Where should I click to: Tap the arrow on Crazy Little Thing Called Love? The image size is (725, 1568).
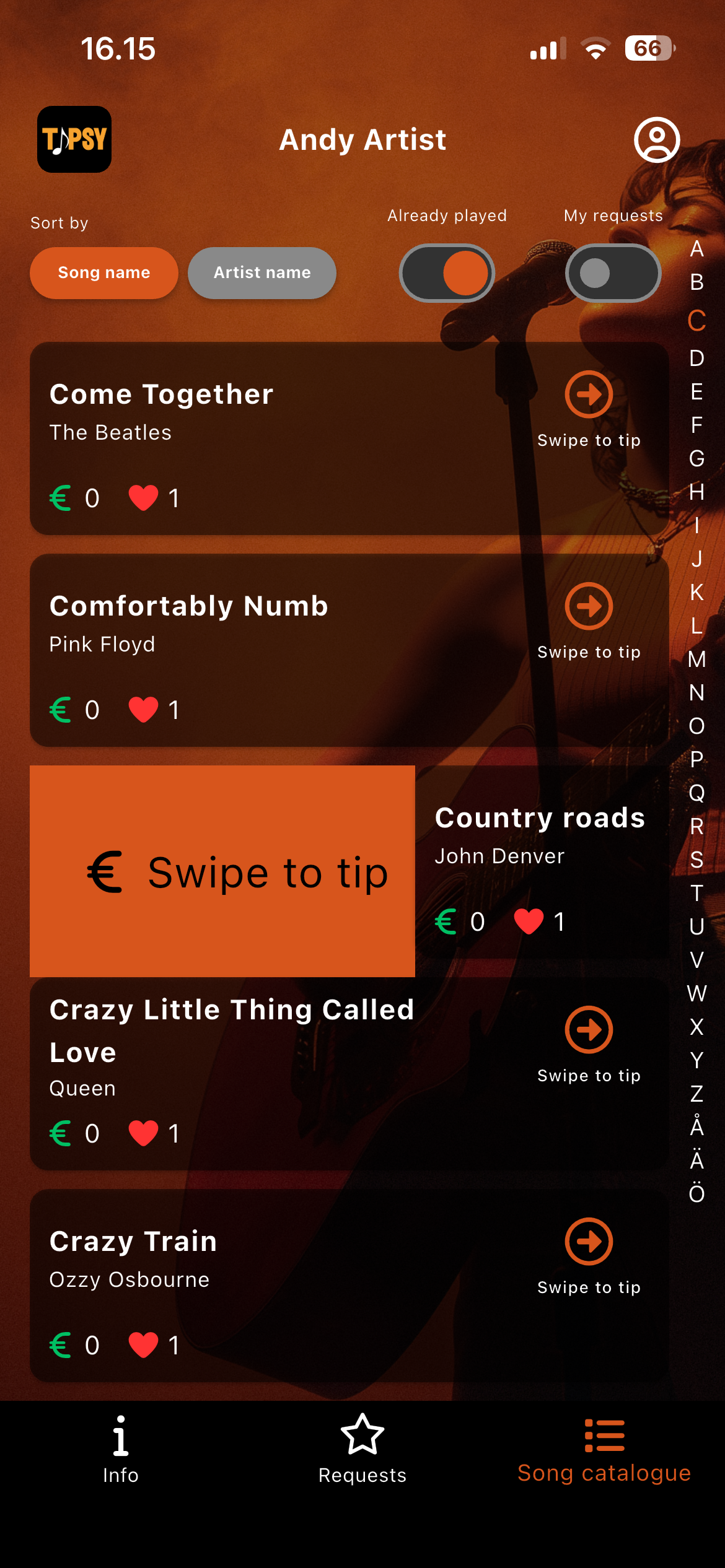(x=589, y=1030)
